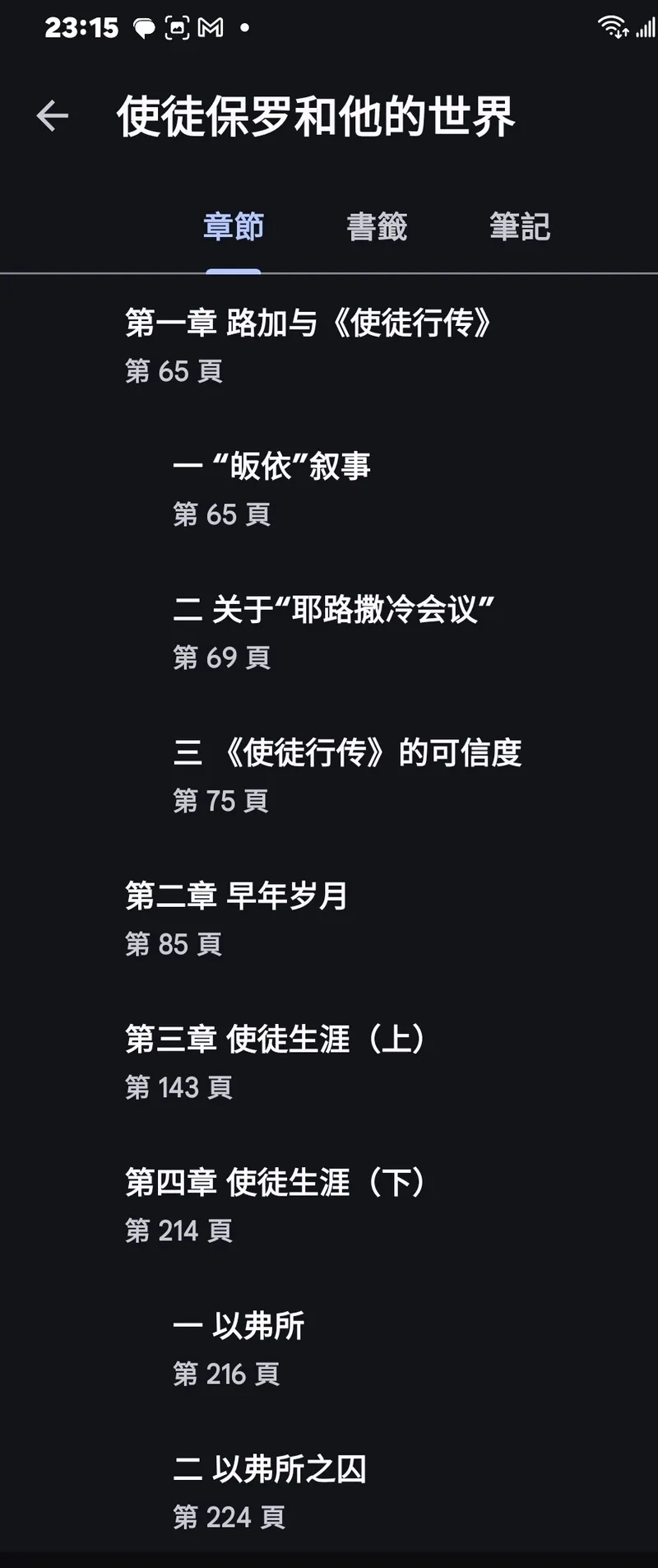Go back using the top-left arrow
This screenshot has height=1568, width=658.
pyautogui.click(x=53, y=116)
